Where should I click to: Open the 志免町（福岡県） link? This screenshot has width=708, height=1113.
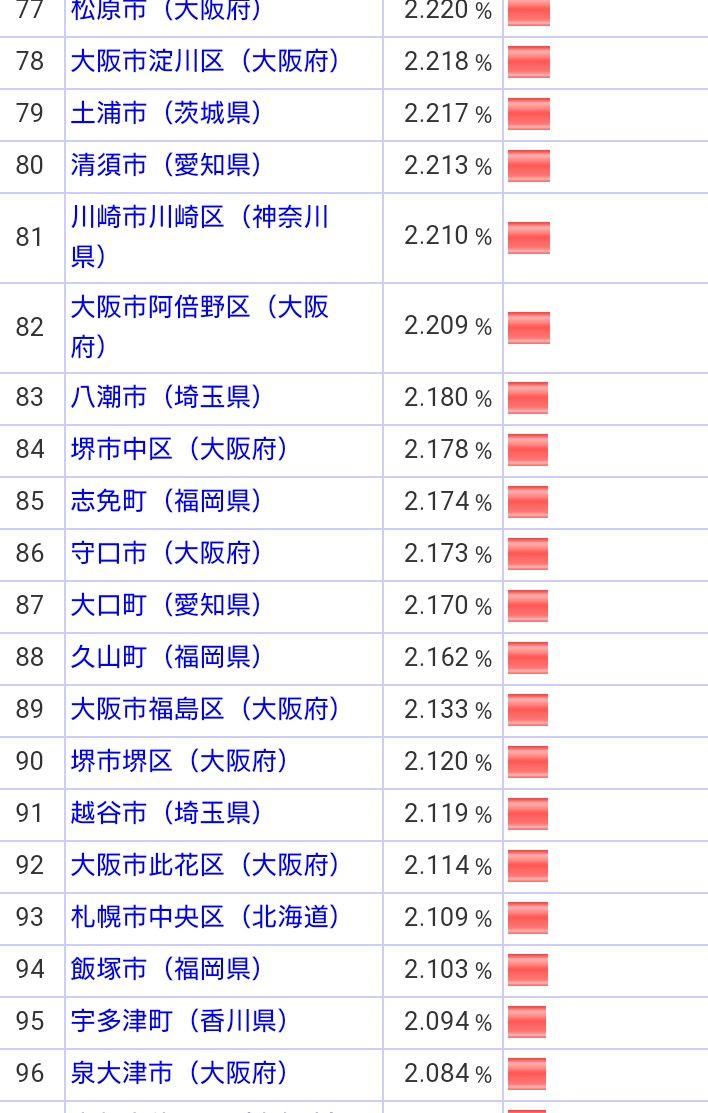point(166,502)
